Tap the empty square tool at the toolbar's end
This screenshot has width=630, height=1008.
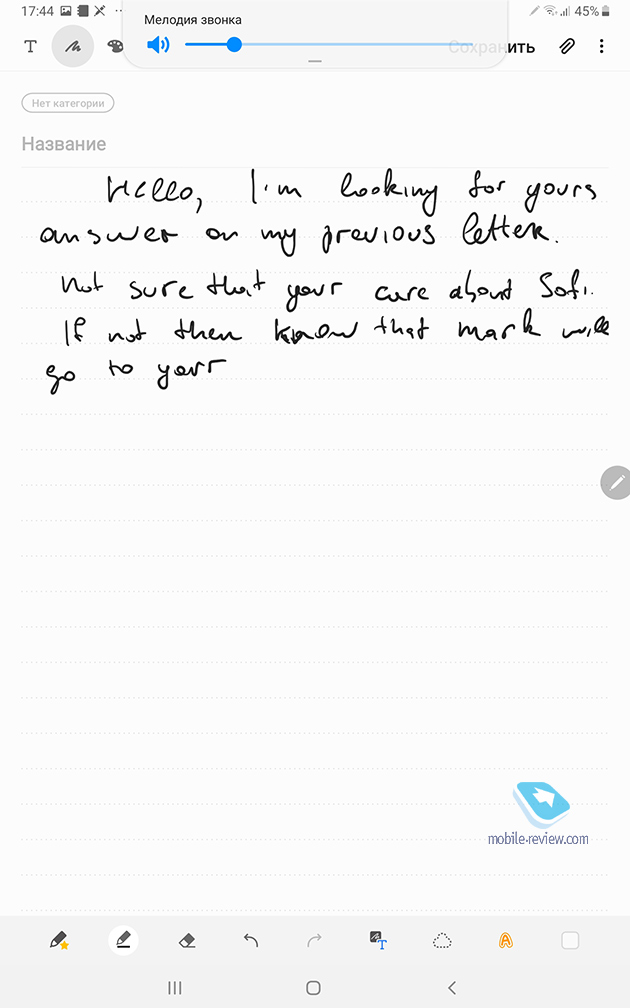[570, 940]
